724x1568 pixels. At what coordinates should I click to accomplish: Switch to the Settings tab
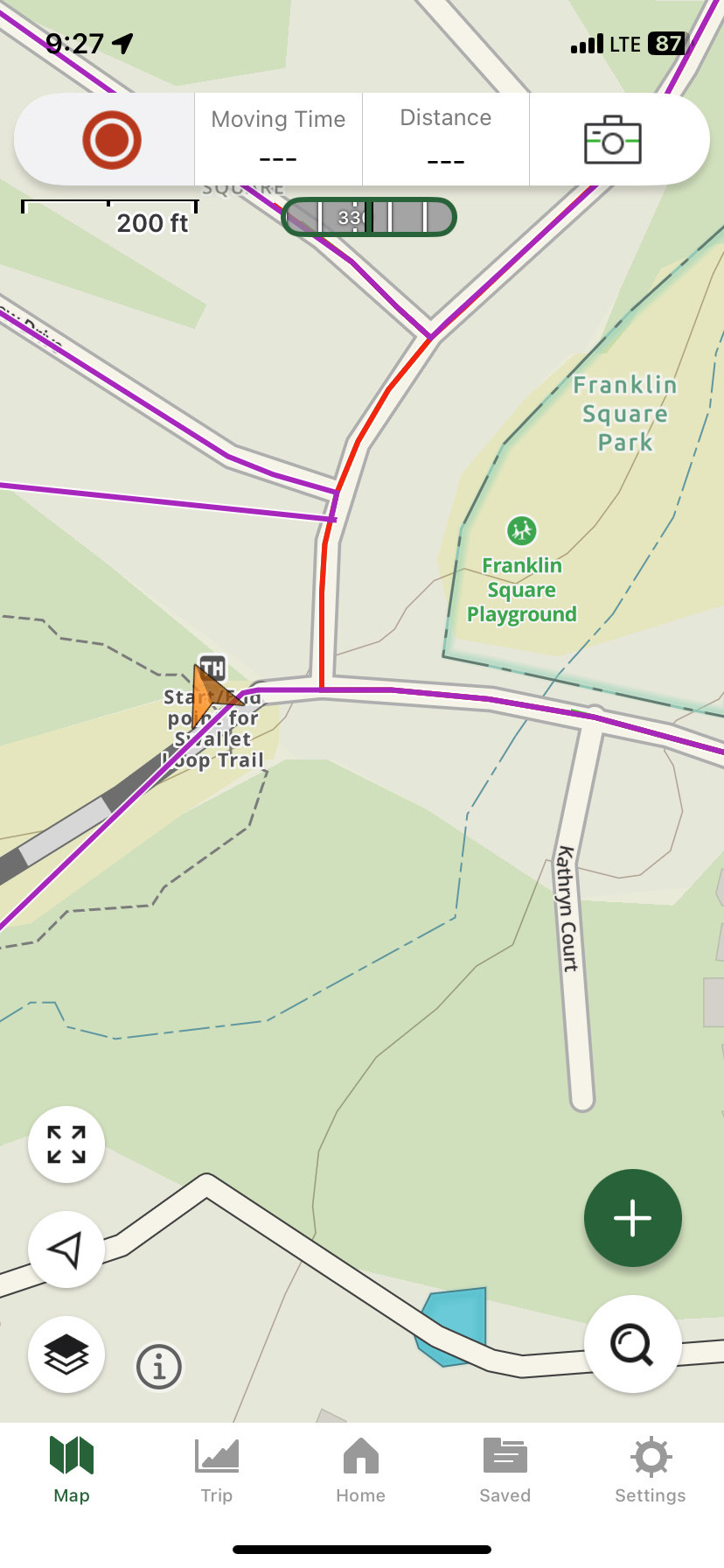pyautogui.click(x=650, y=1470)
